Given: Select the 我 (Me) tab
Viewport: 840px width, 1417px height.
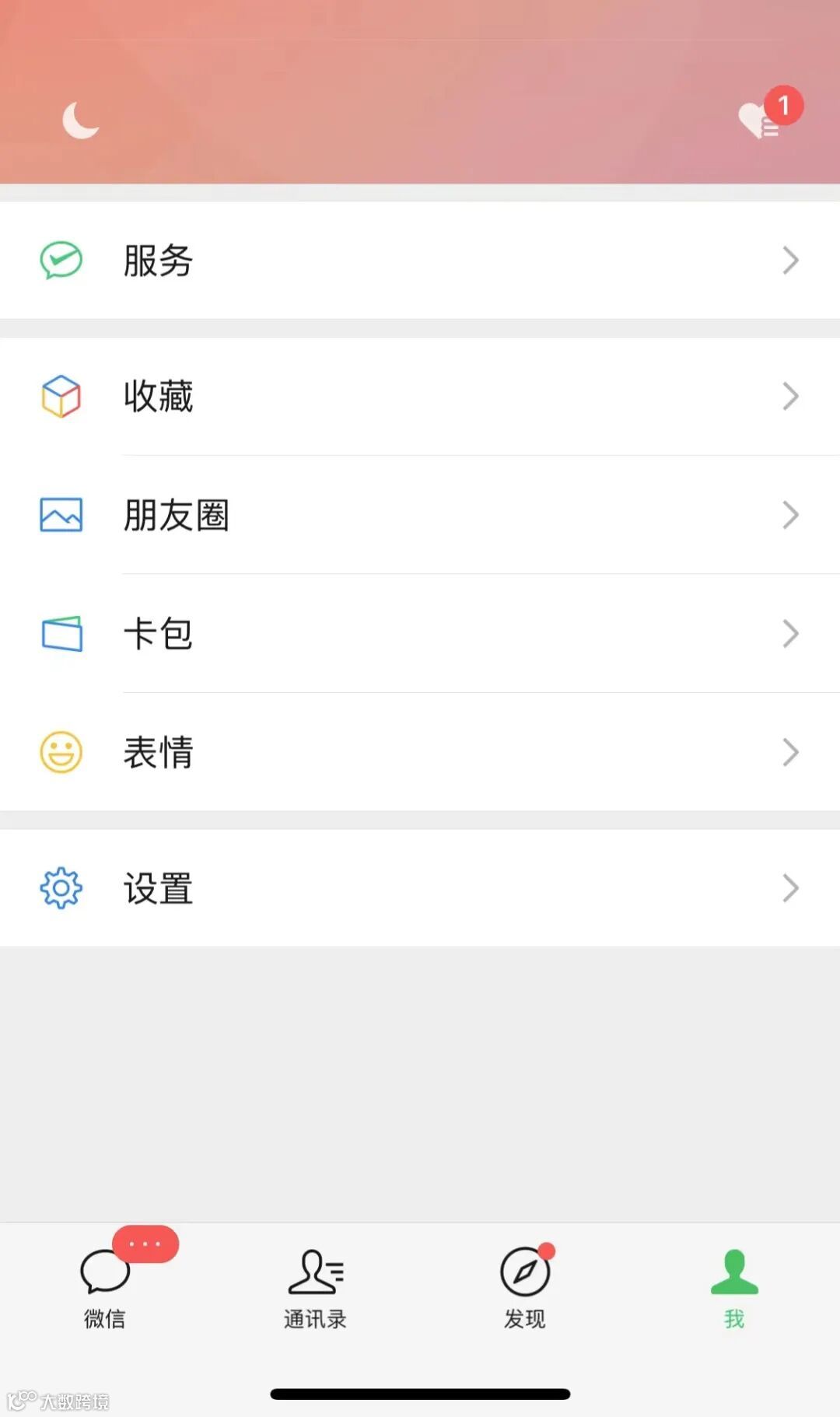Looking at the screenshot, I should 734,1287.
